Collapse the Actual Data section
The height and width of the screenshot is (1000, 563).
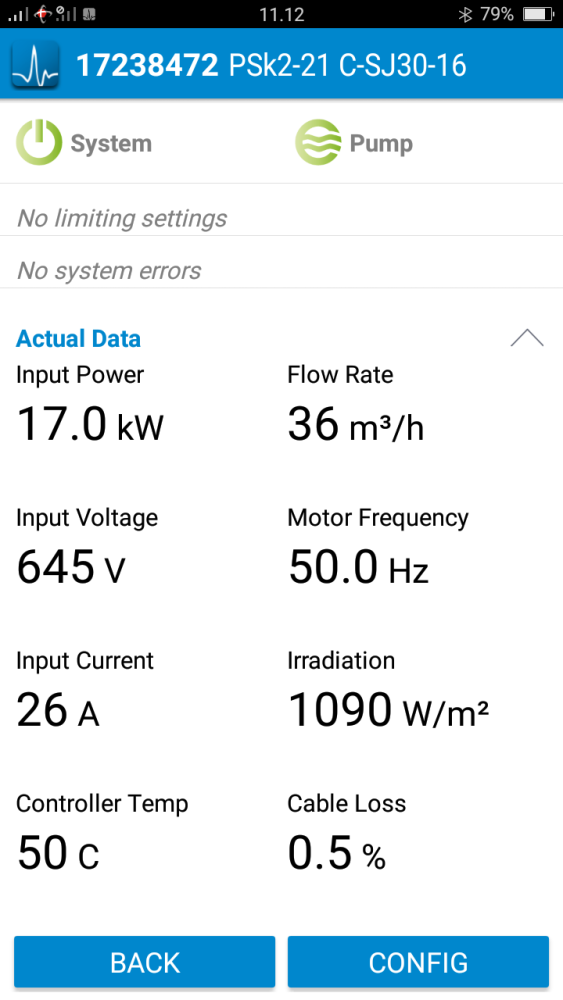click(x=527, y=338)
